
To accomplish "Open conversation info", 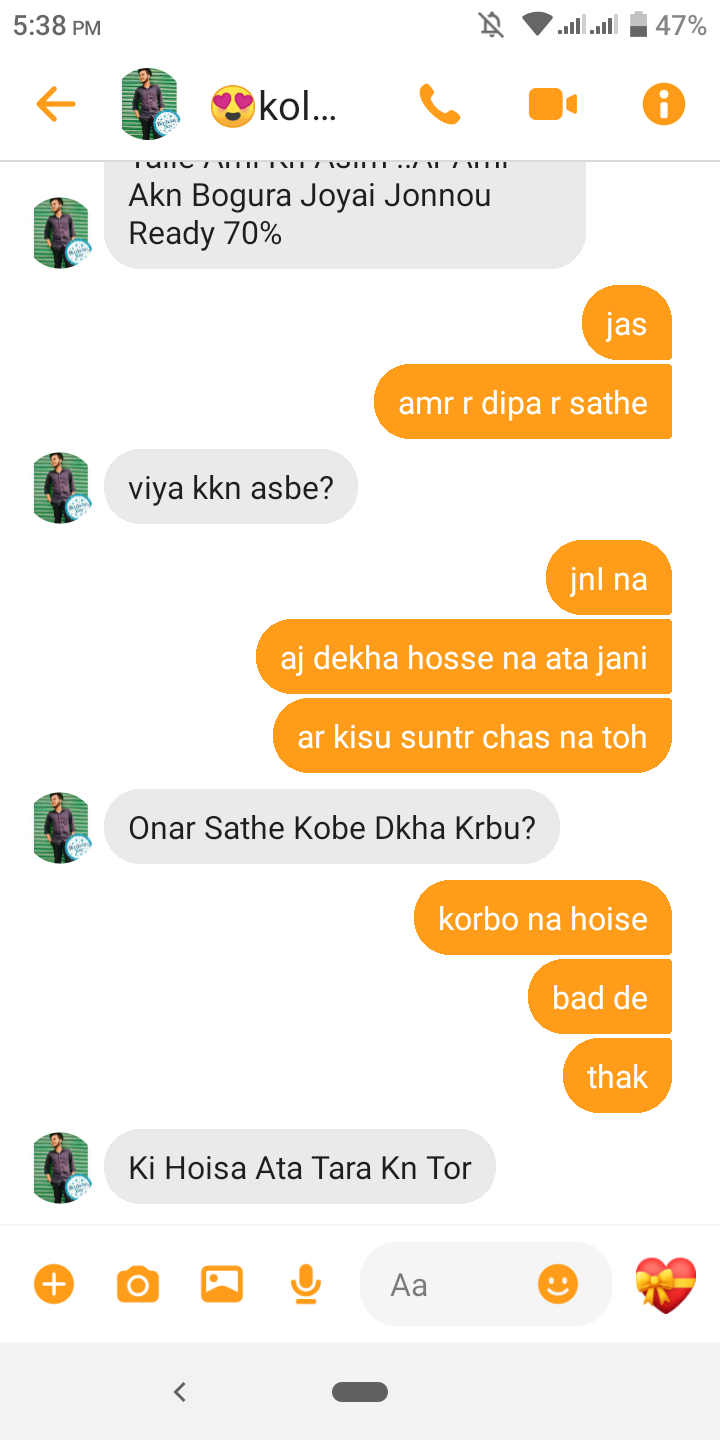I will (x=664, y=104).
